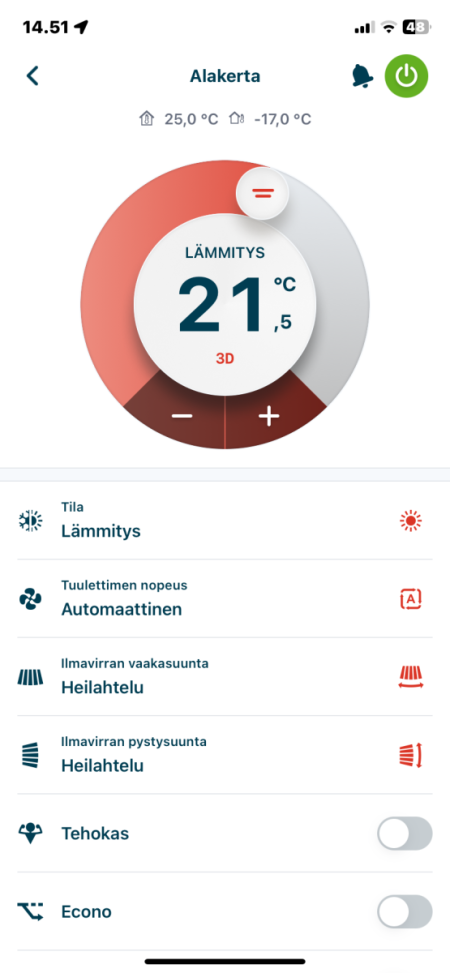Increase the temperature with the plus button

coord(269,416)
